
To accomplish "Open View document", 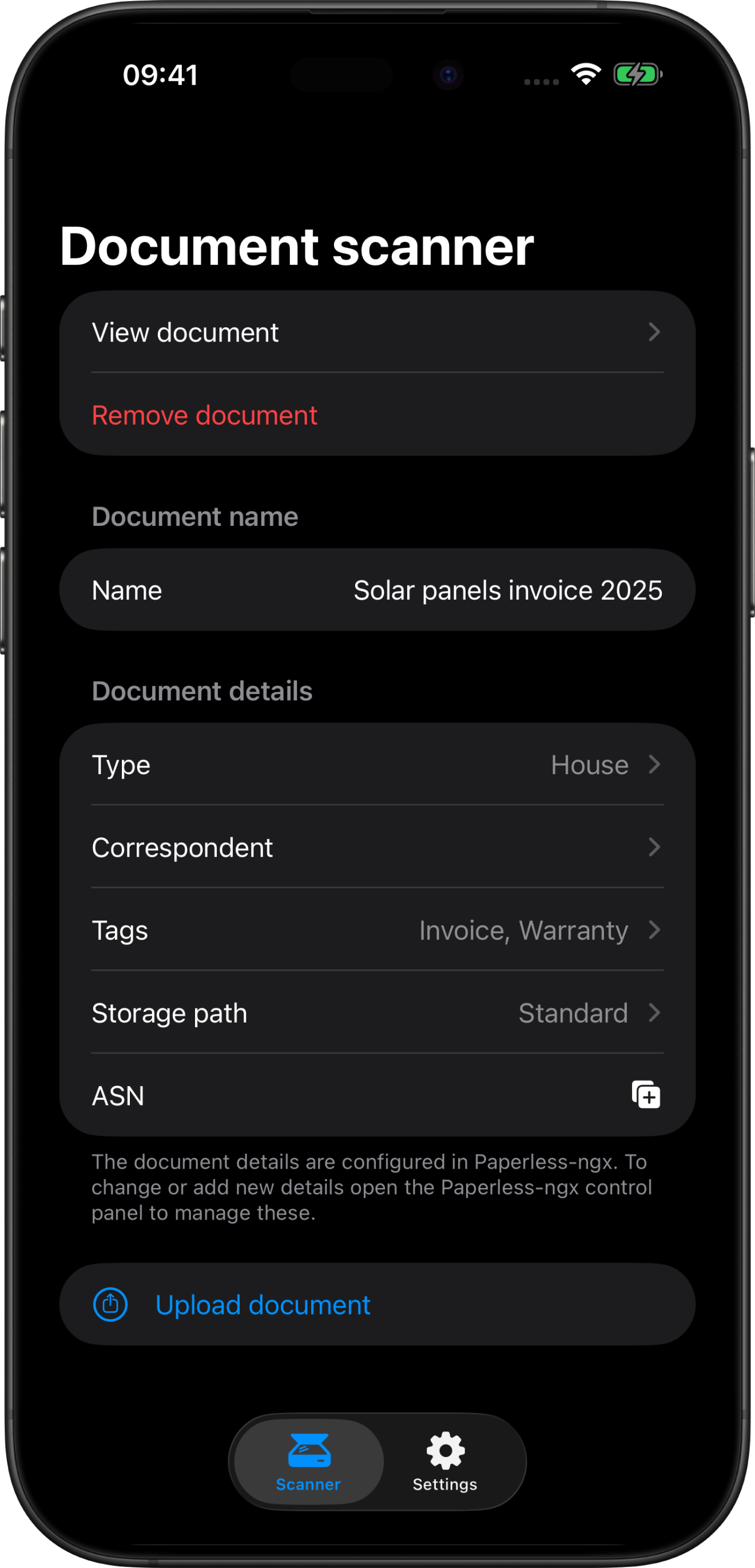I will tap(377, 332).
